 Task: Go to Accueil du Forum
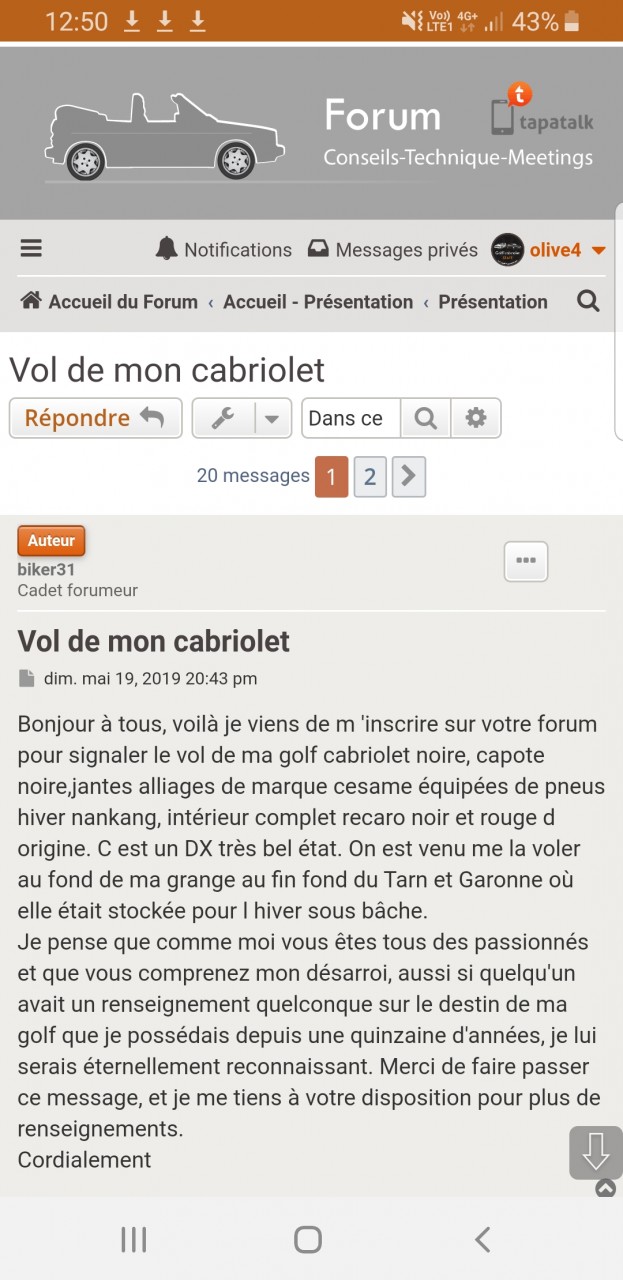pyautogui.click(x=109, y=301)
